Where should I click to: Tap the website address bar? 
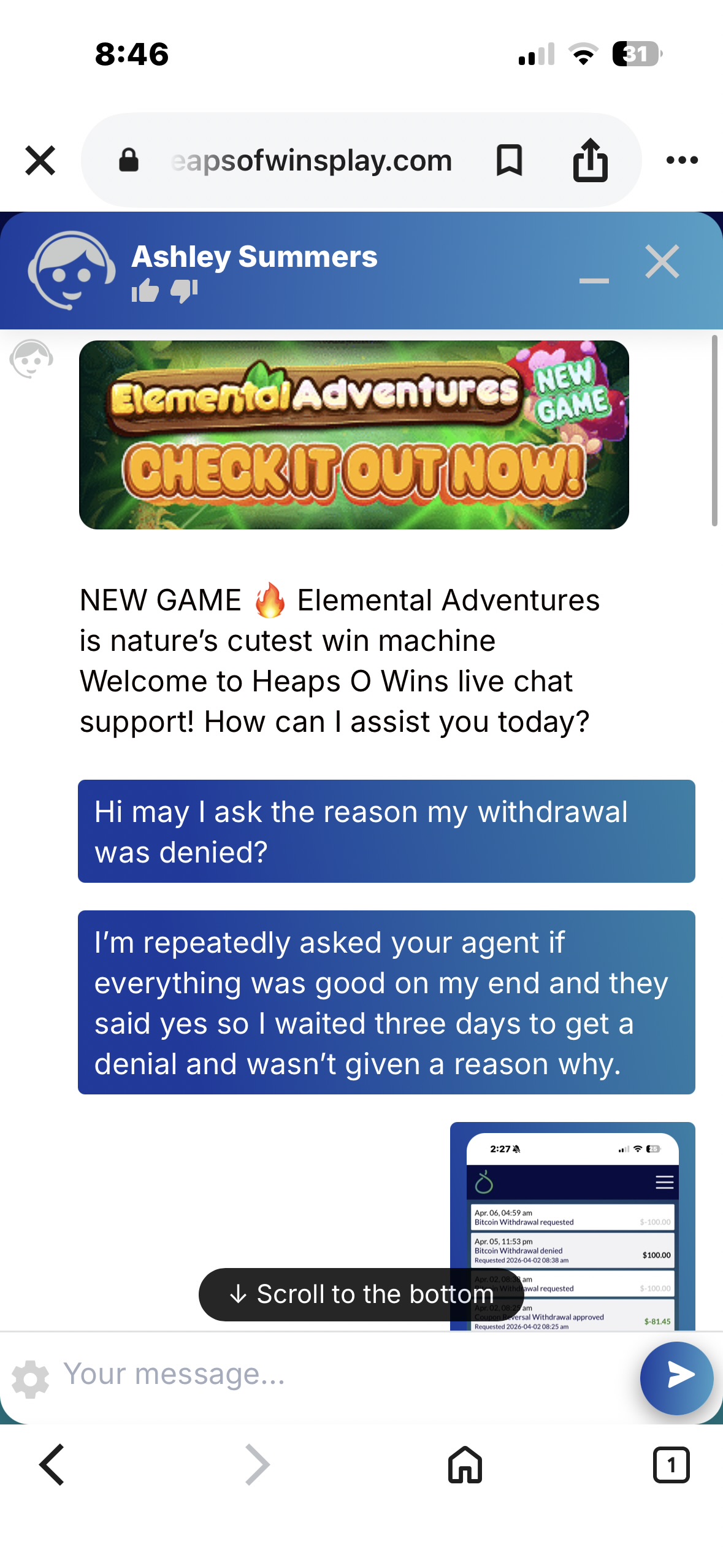[x=311, y=161]
